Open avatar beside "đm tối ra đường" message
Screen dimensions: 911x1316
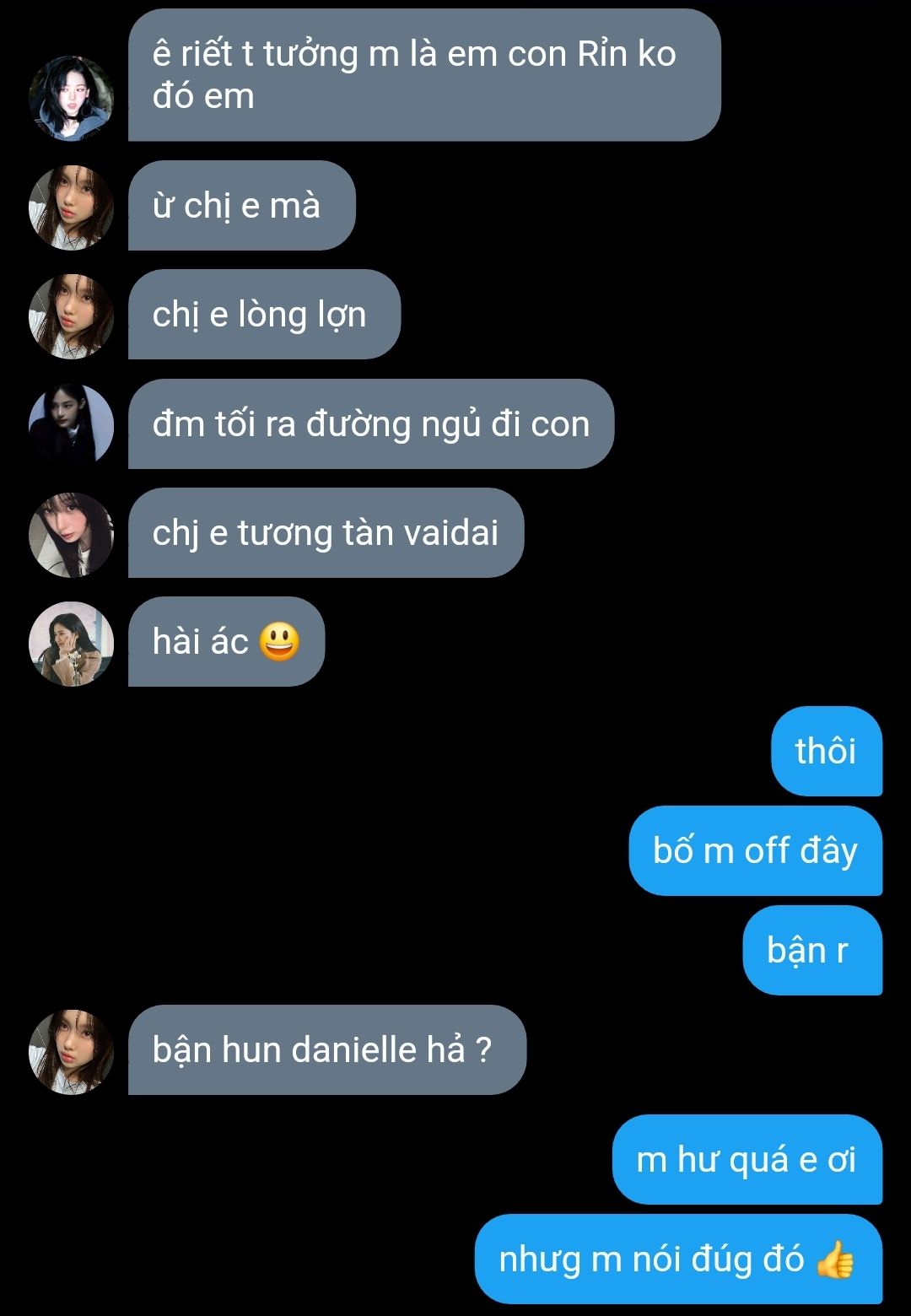click(x=71, y=425)
